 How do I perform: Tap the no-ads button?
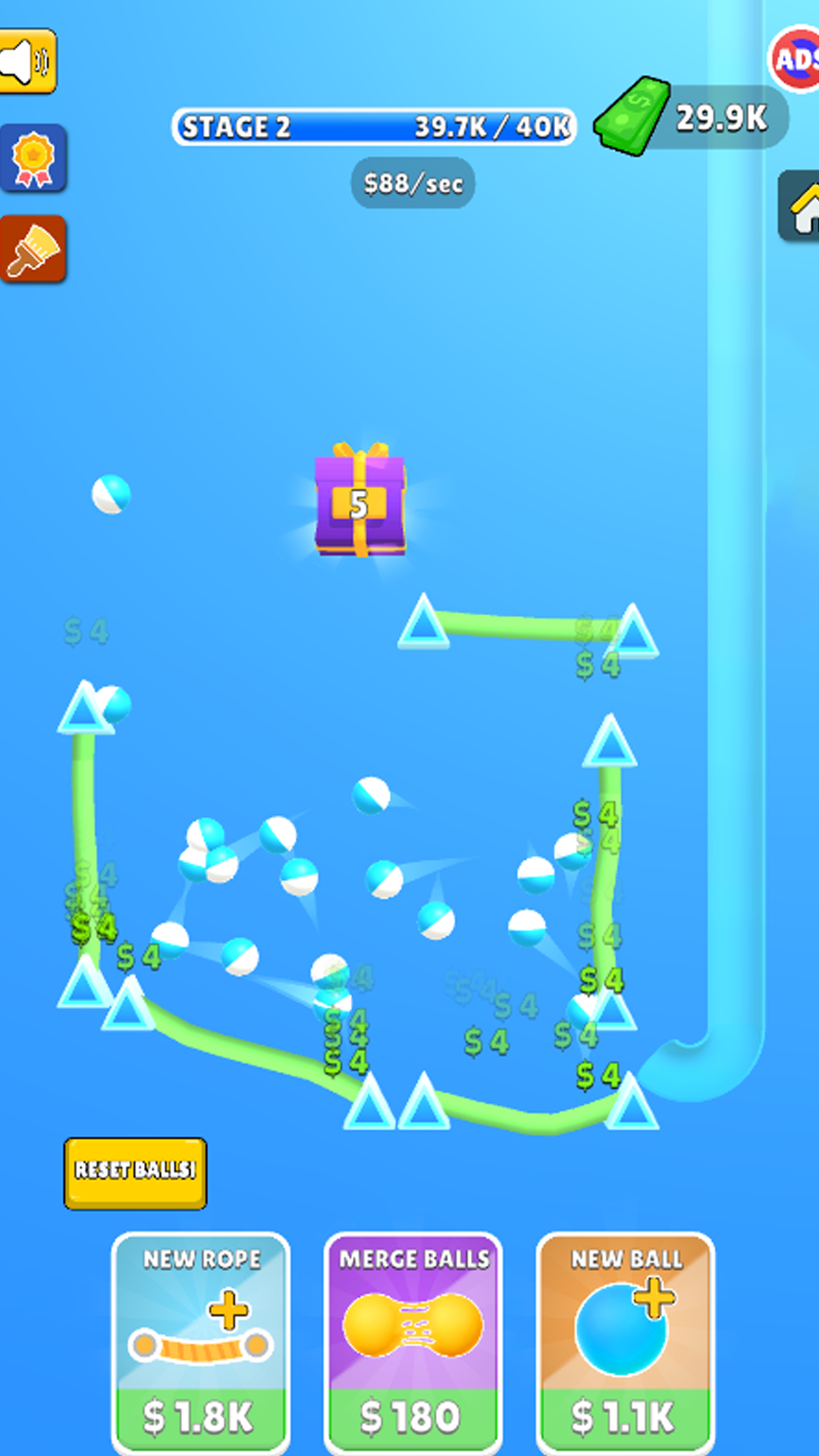[795, 59]
